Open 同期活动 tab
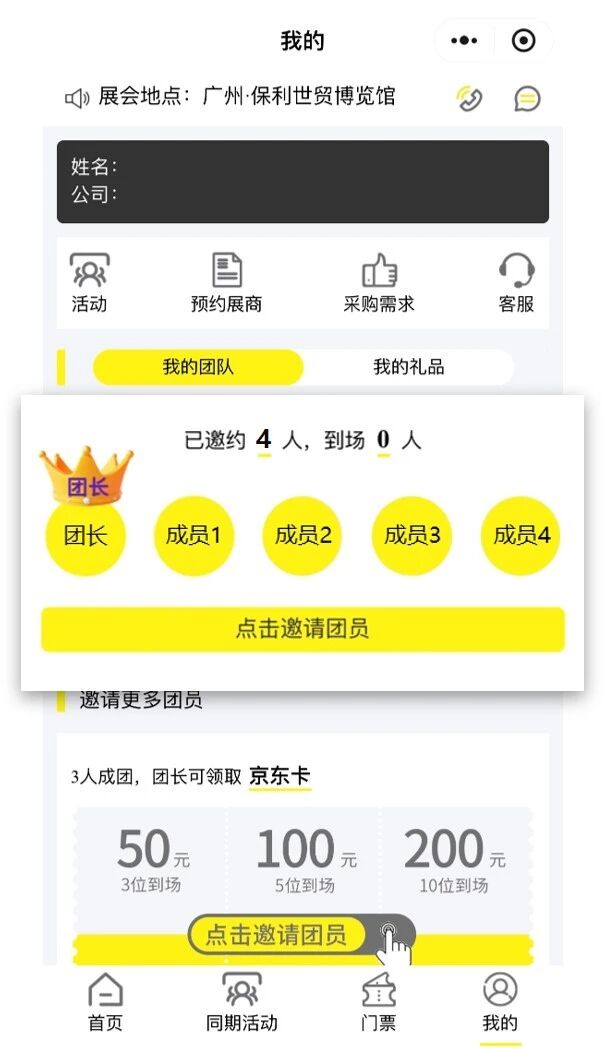Viewport: 605px width, 1047px height. (x=241, y=1002)
